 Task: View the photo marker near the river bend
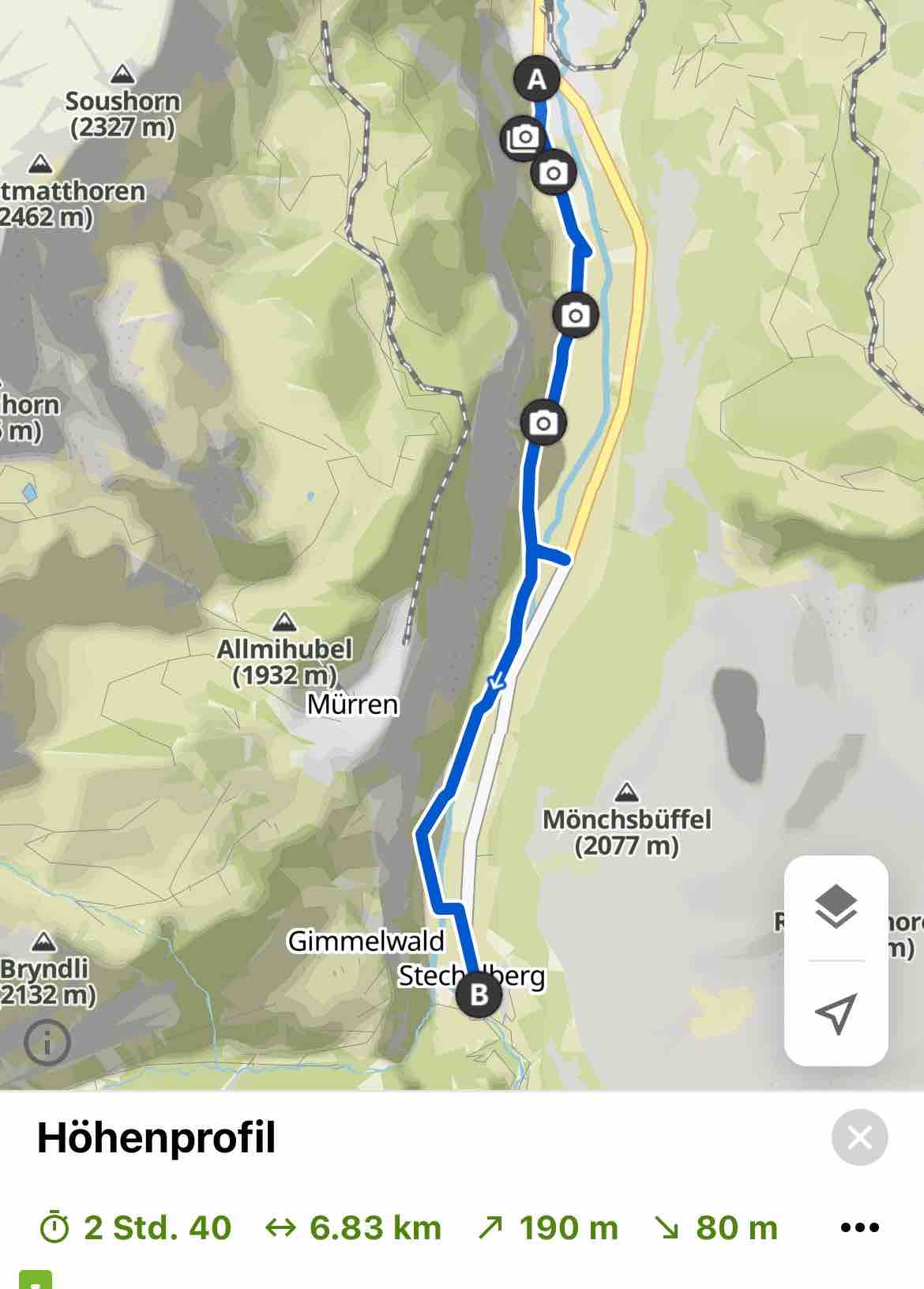[x=576, y=315]
